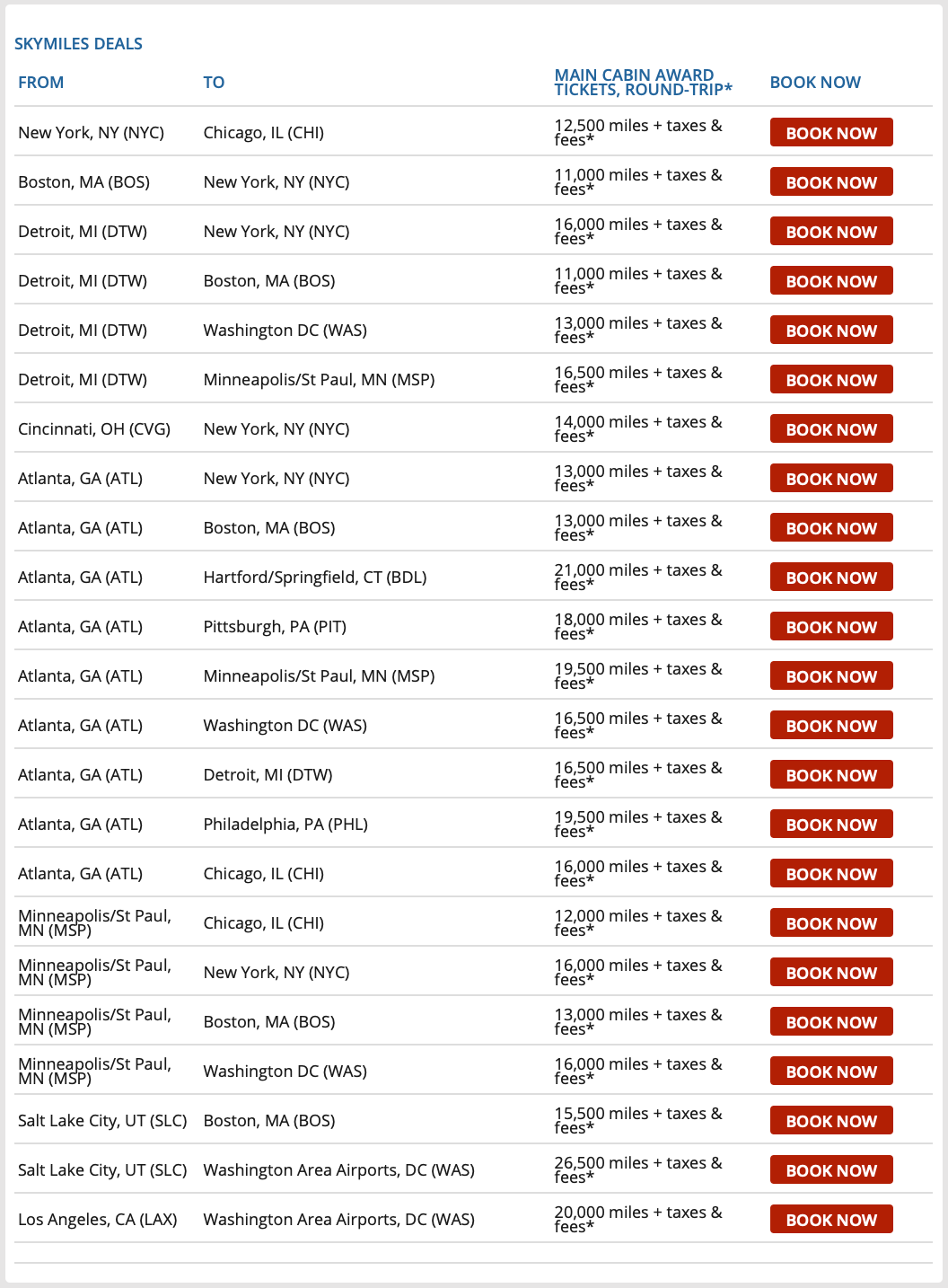Choose Book Now for Atlanta to Pittsburgh

(x=831, y=627)
